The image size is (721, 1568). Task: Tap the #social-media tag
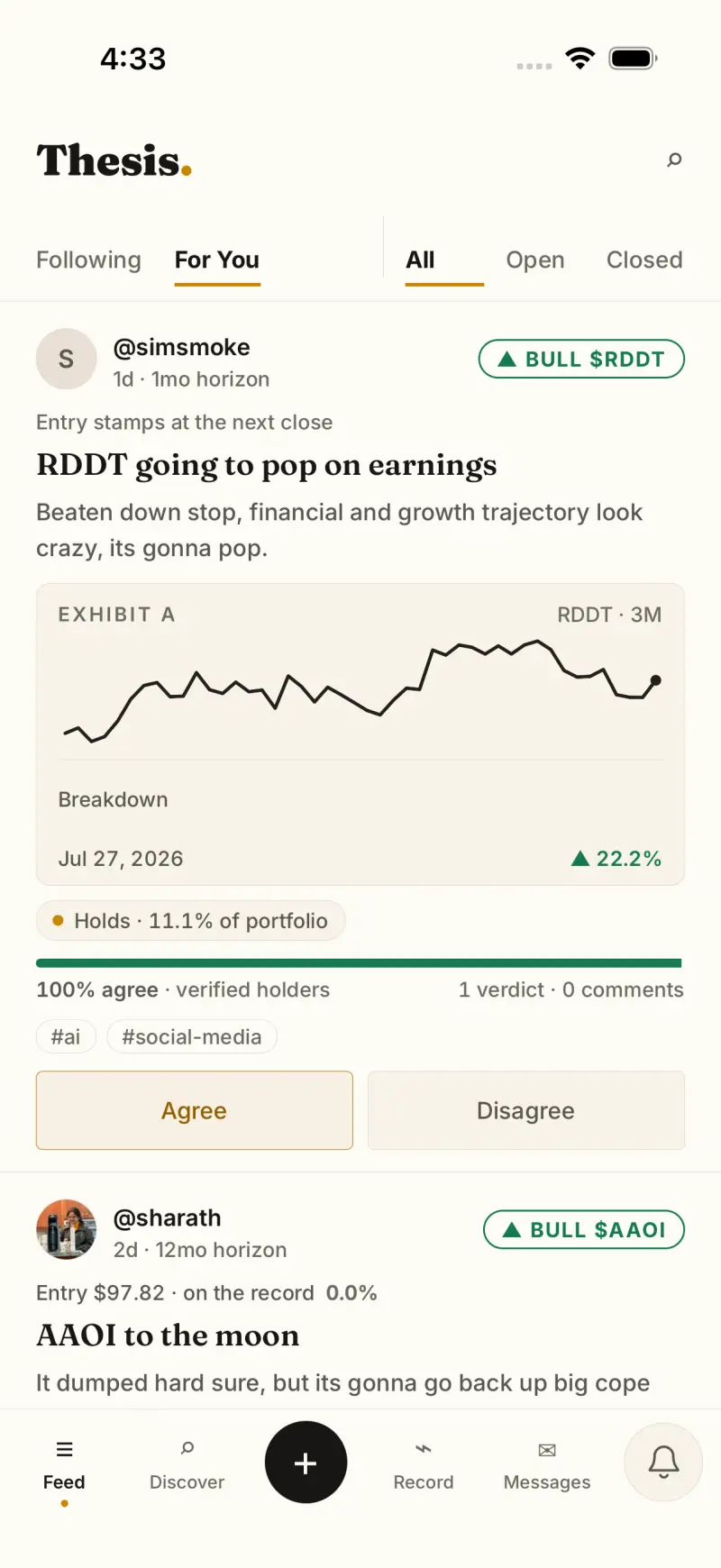coord(192,1036)
